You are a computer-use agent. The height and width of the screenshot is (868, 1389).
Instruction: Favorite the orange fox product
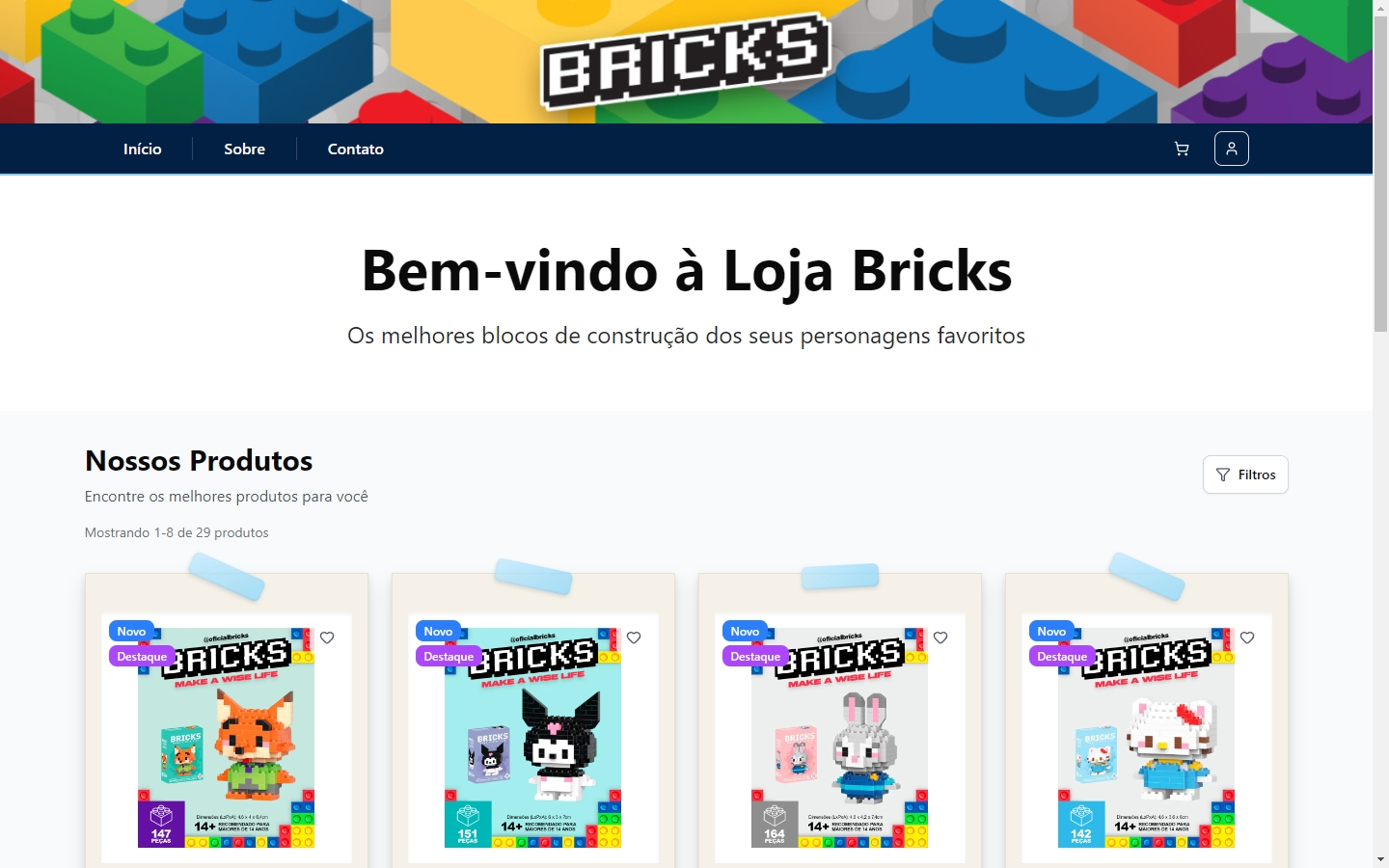click(x=327, y=637)
